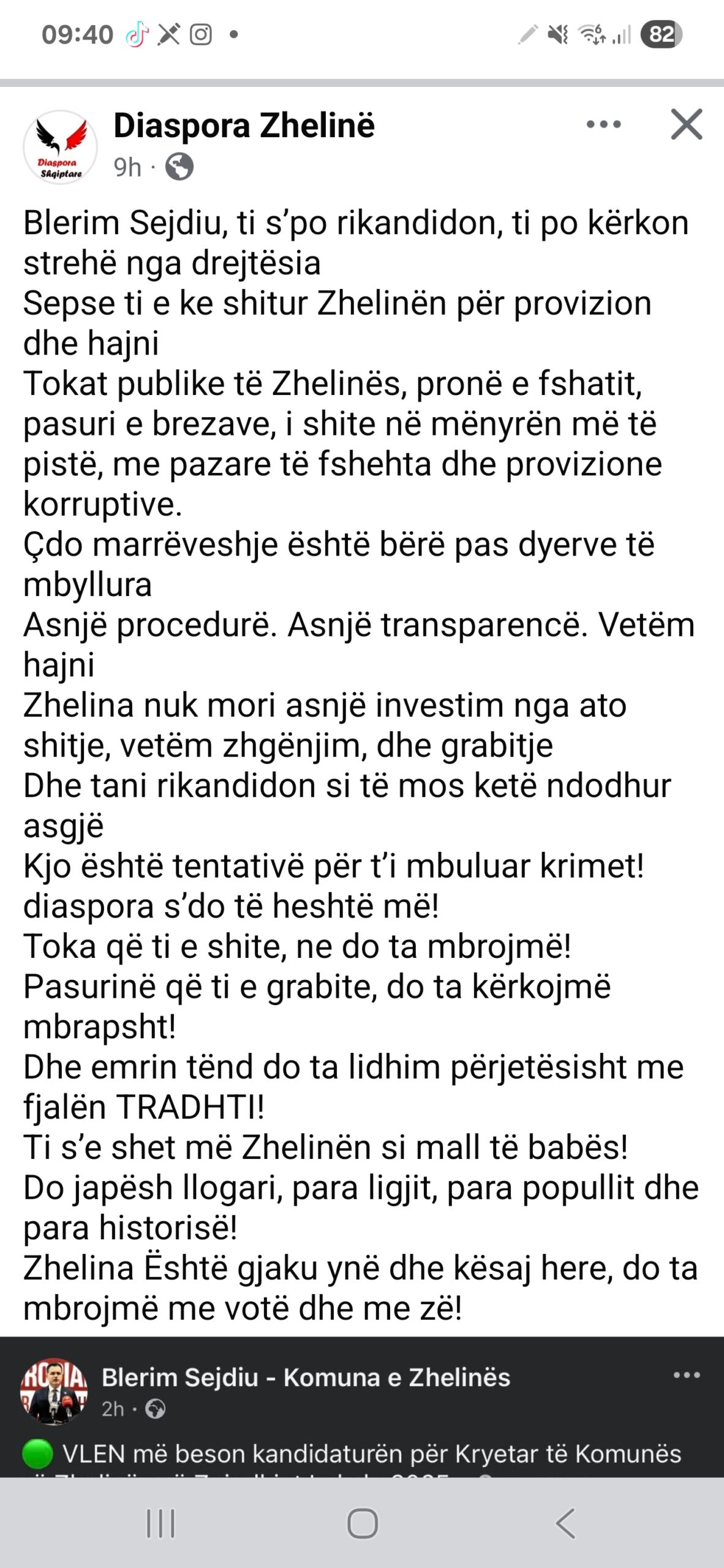724x1568 pixels.
Task: Open Diaspora Zhelinë profile picture
Action: click(x=60, y=147)
